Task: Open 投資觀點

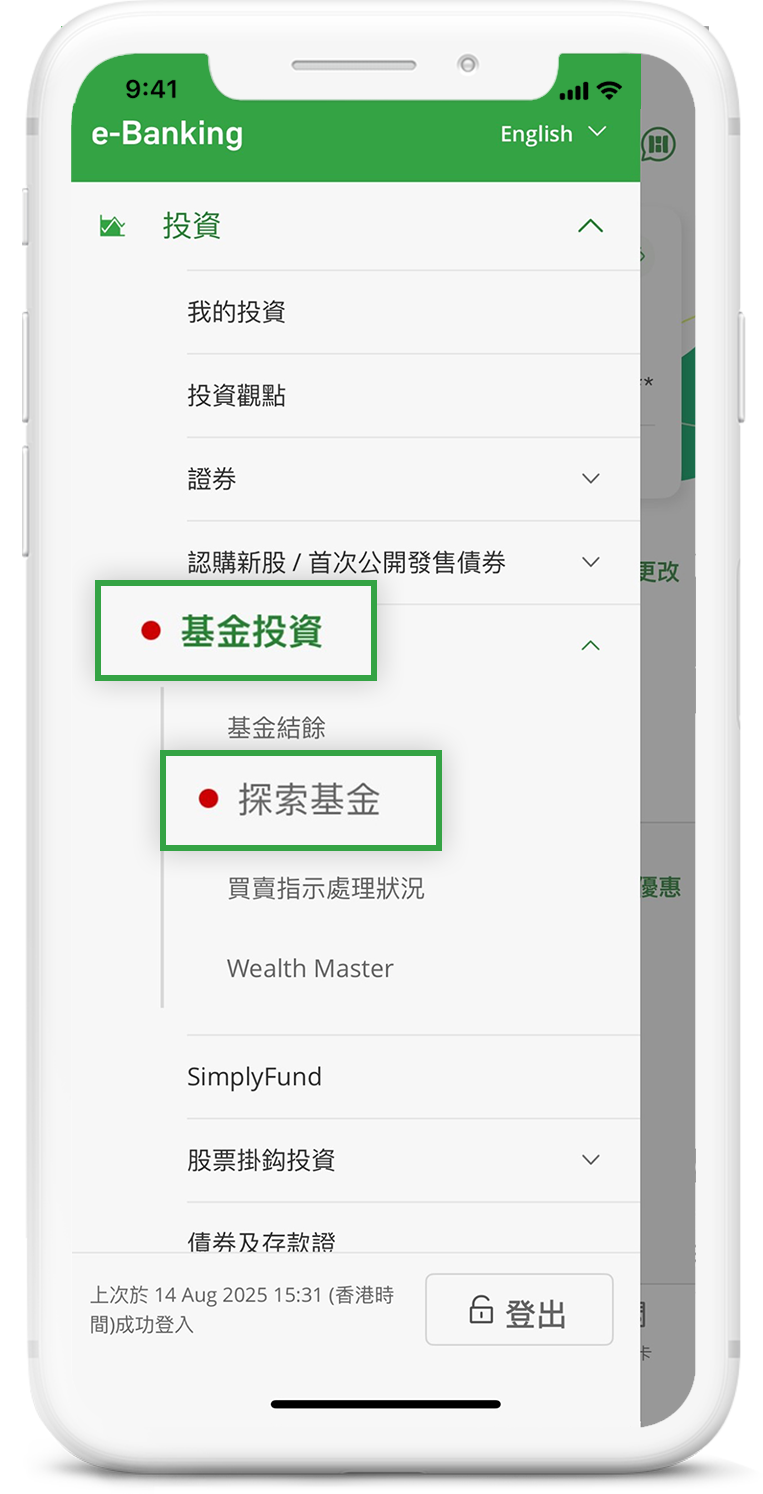Action: (x=237, y=396)
